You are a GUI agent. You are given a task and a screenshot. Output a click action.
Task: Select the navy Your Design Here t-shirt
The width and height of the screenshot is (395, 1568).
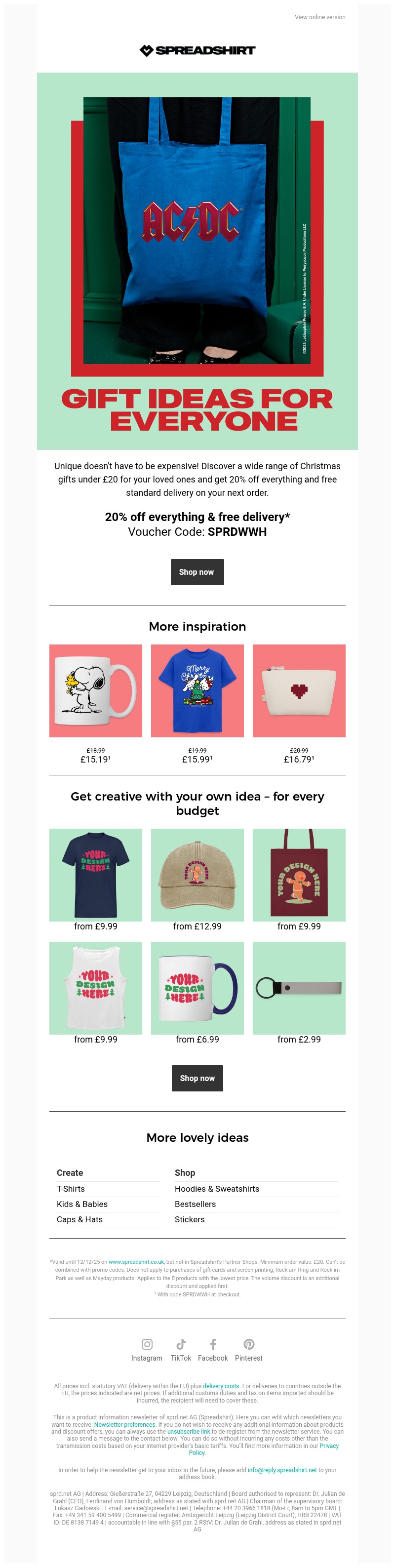(x=96, y=874)
